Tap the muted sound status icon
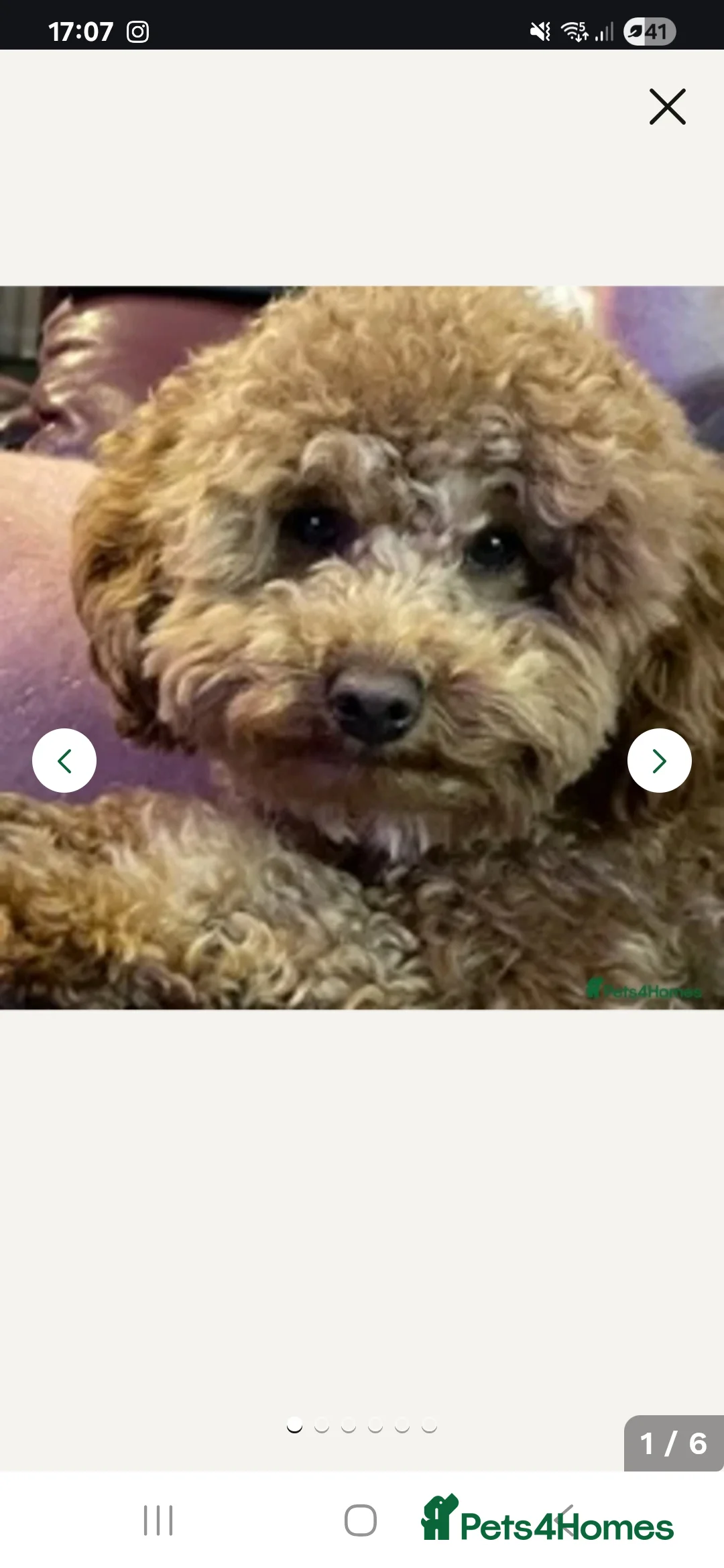724x1568 pixels. pos(540,30)
